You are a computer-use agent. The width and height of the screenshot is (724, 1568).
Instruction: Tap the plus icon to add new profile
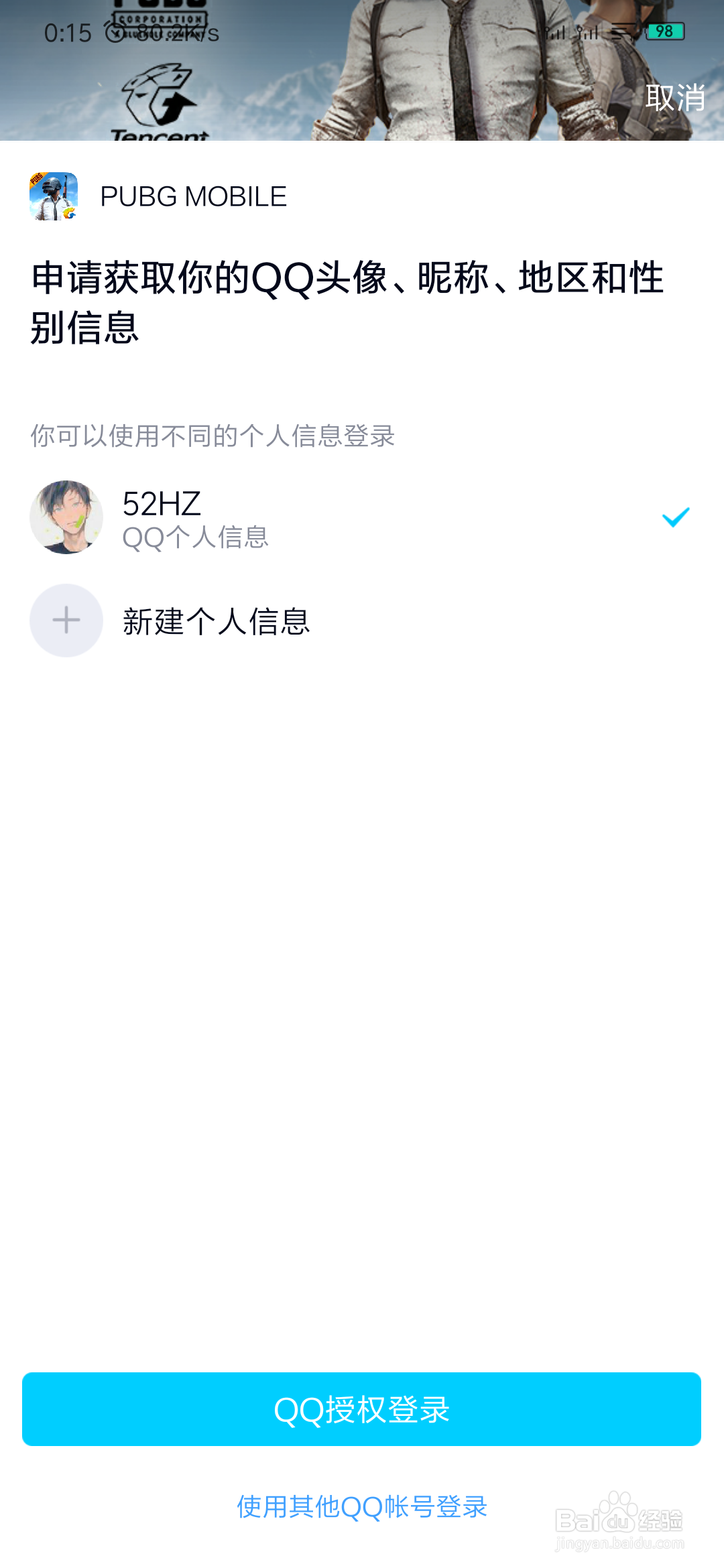pyautogui.click(x=66, y=620)
